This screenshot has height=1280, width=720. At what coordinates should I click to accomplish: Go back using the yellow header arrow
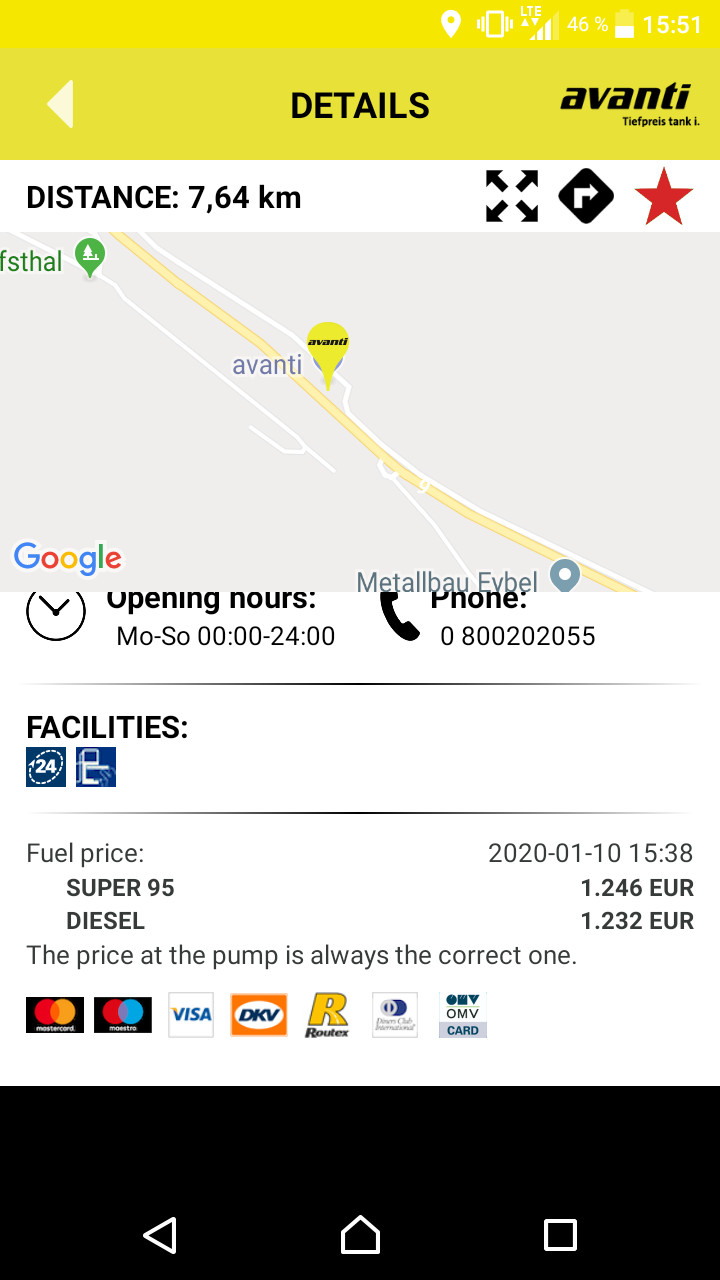point(60,104)
